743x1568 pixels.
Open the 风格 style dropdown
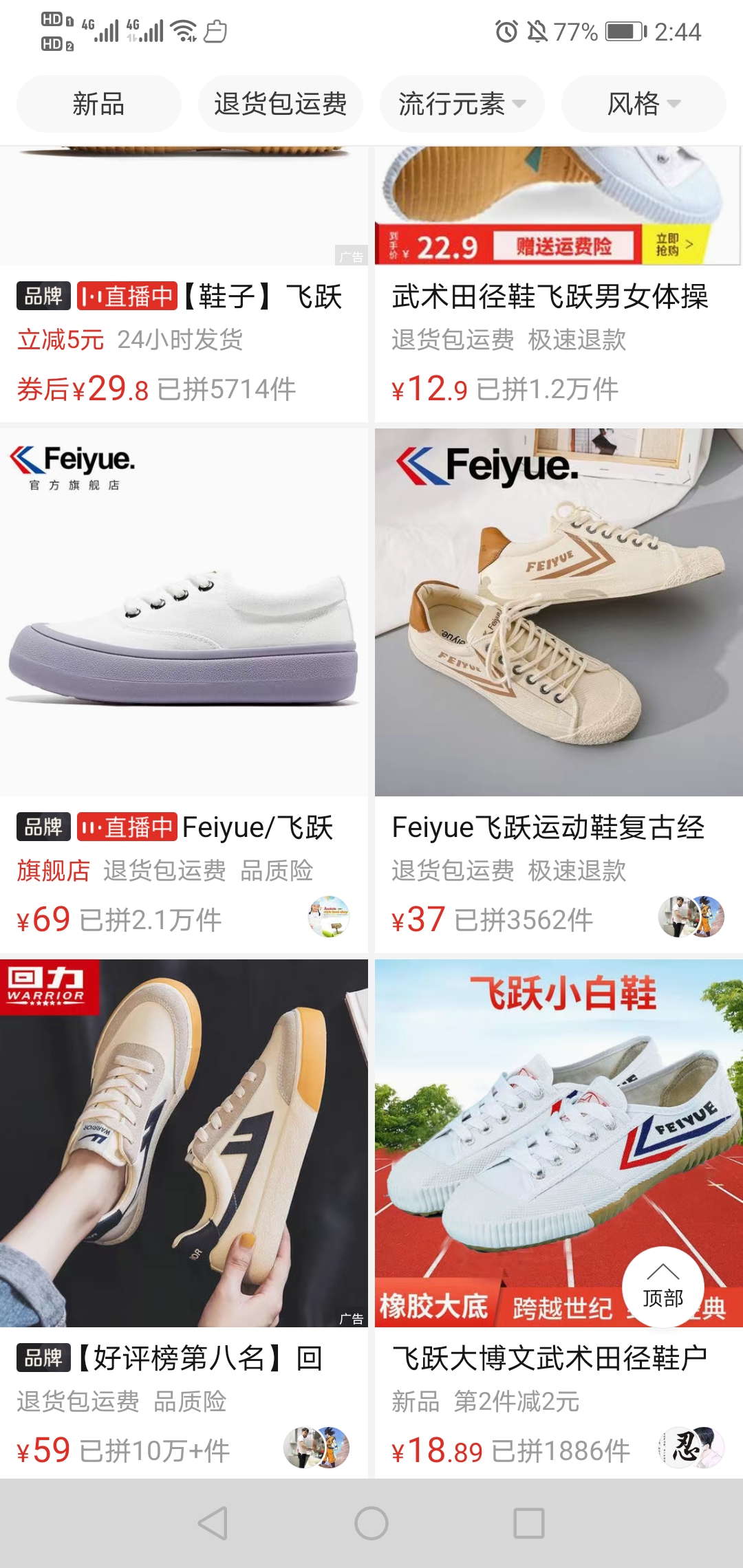click(643, 104)
